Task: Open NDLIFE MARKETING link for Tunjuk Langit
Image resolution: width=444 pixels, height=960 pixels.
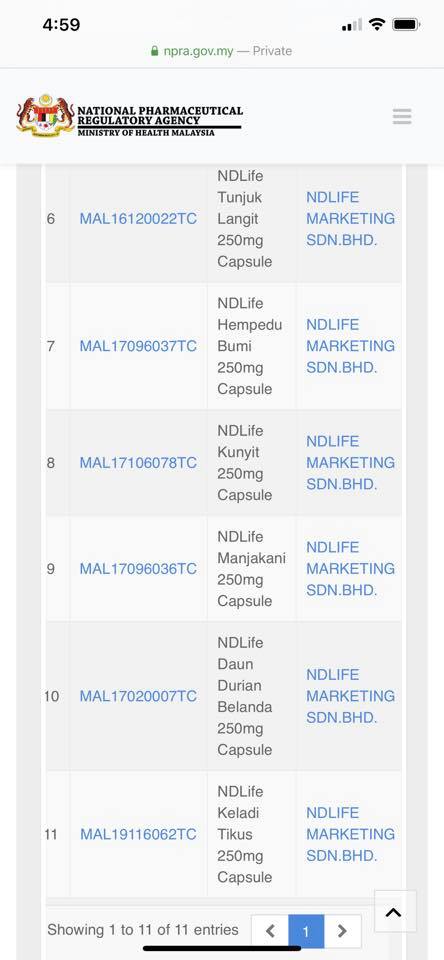Action: tap(350, 219)
